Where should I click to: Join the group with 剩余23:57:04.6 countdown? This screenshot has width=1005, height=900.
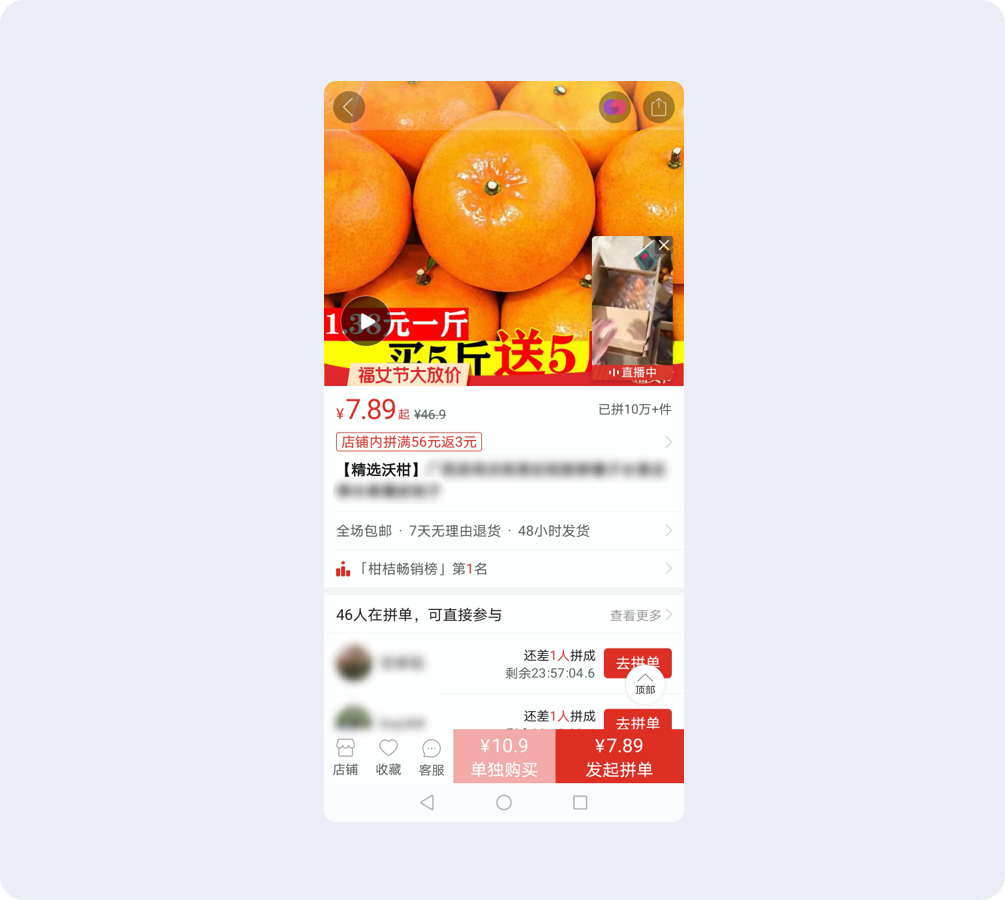637,663
